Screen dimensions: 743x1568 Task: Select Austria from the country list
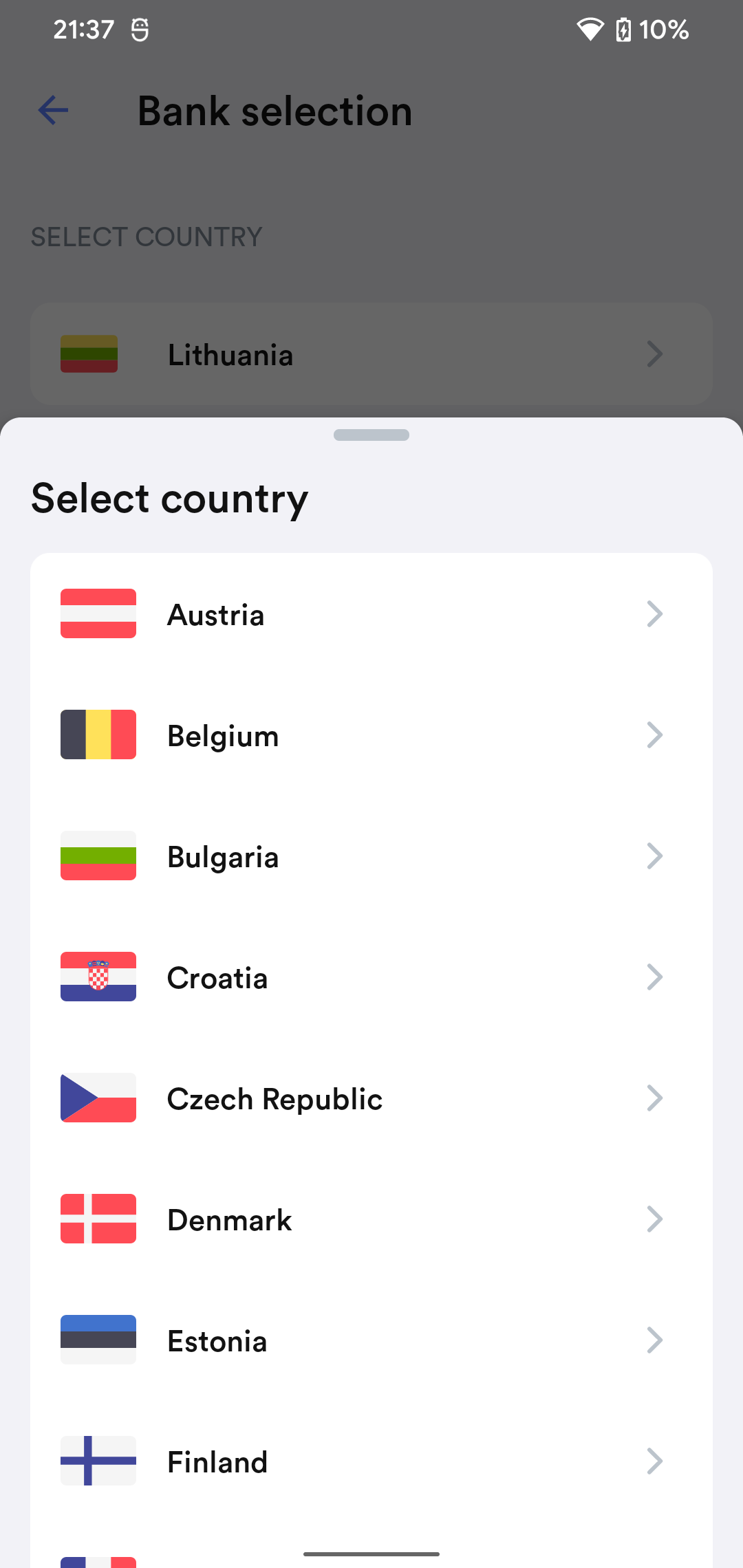[371, 614]
